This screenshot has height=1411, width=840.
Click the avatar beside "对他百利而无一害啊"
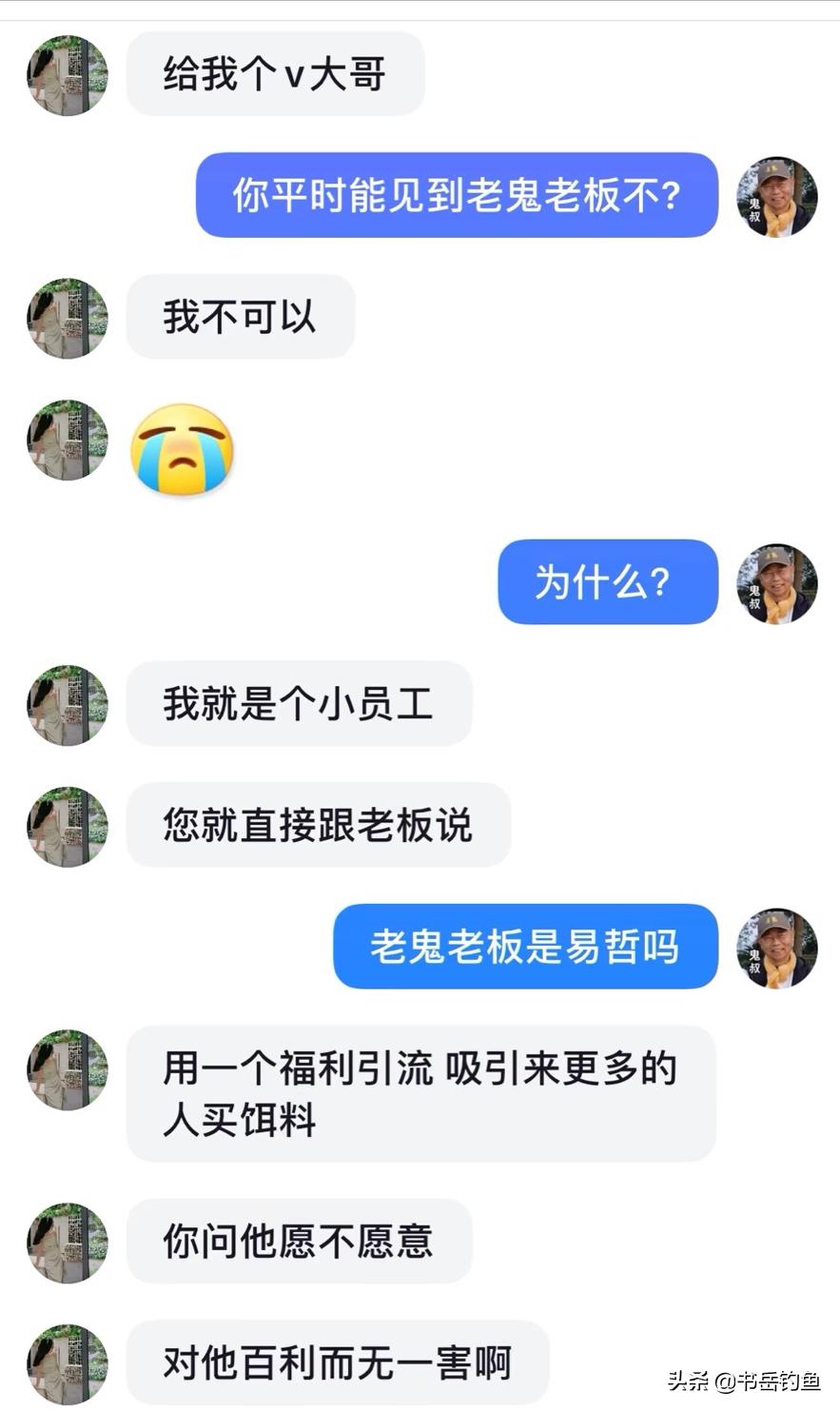(x=67, y=1364)
